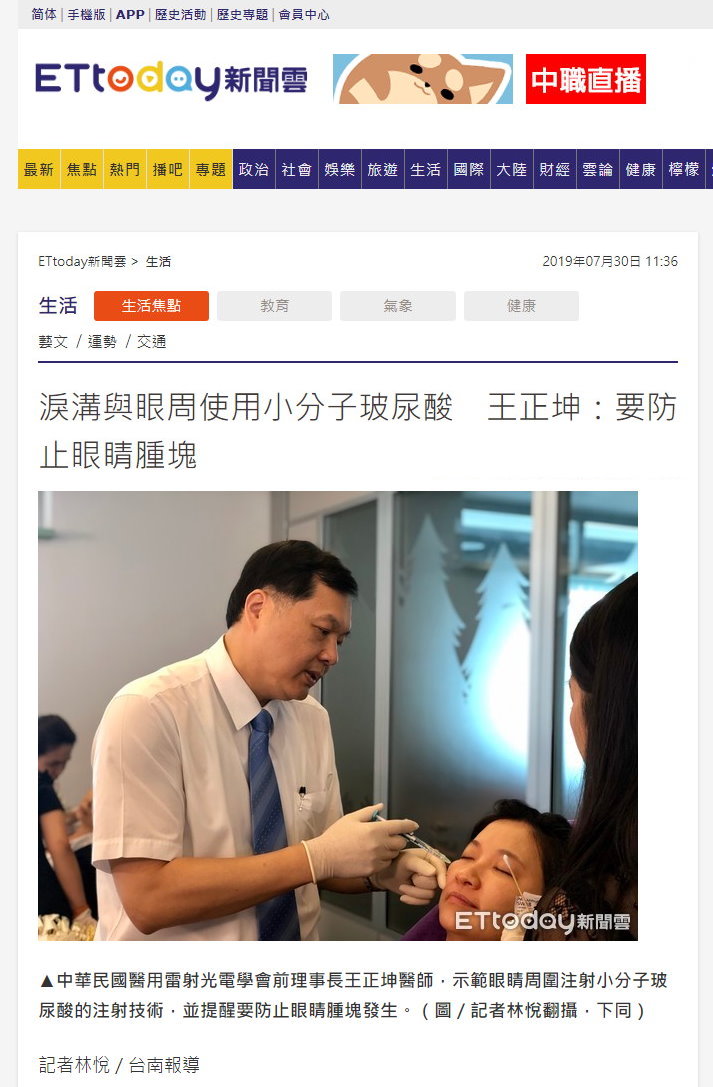Viewport: 713px width, 1087px height.
Task: Open the 旅遊 news section
Action: pyautogui.click(x=383, y=170)
